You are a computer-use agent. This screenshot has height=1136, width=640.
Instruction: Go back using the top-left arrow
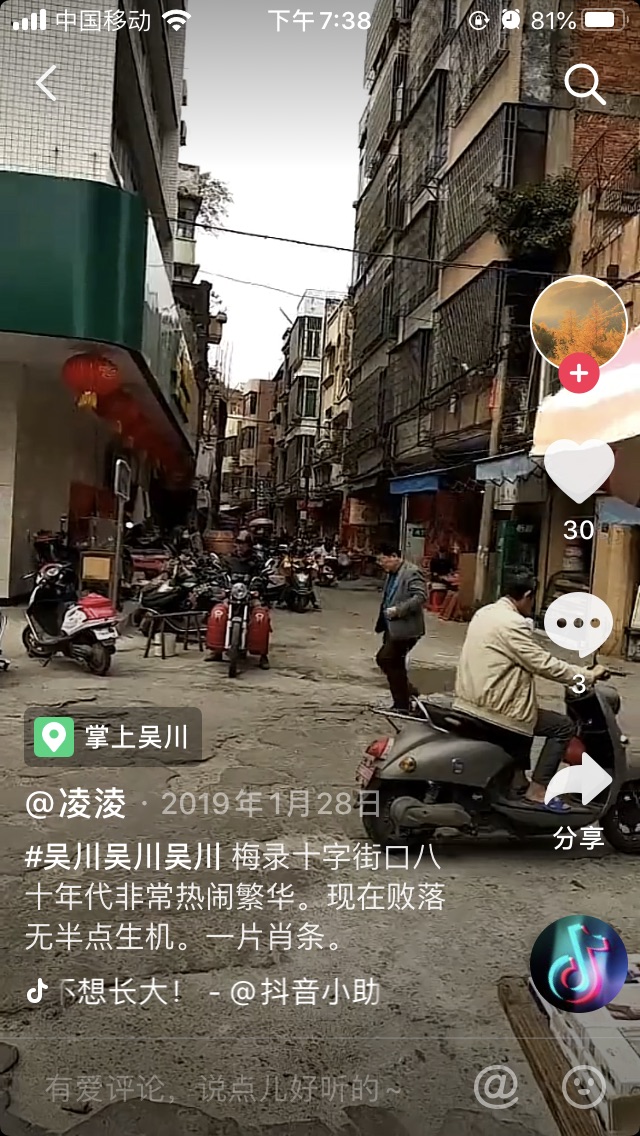pos(46,83)
